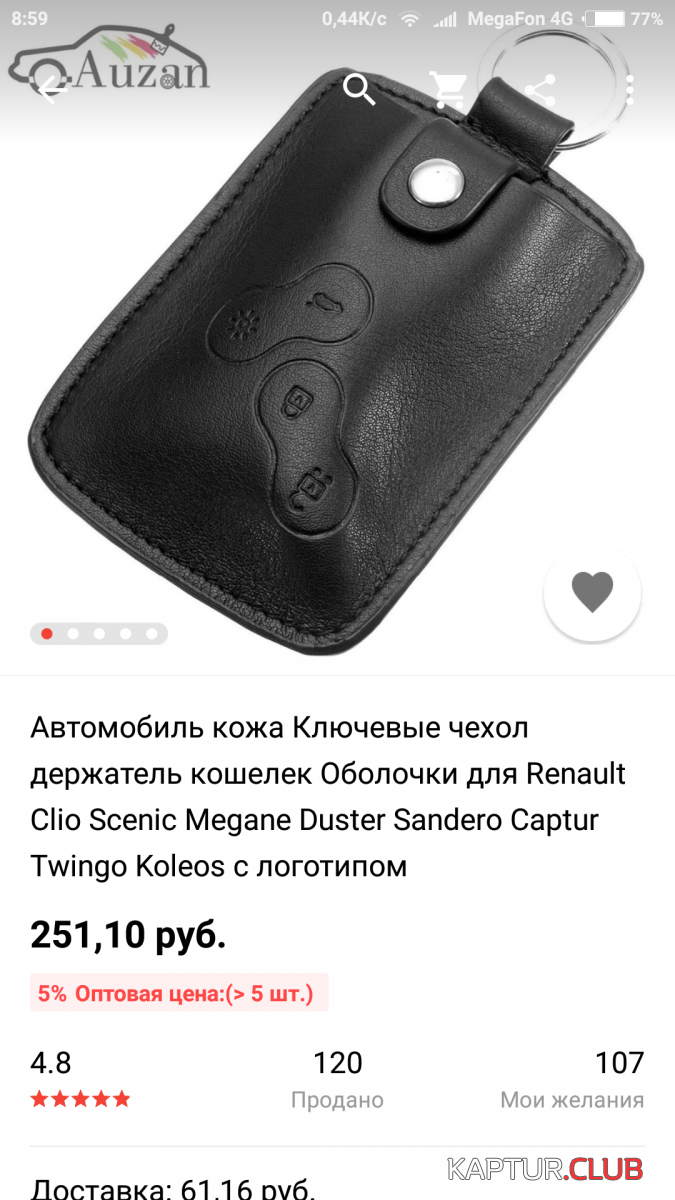Viewport: 675px width, 1200px height.
Task: Open the shopping cart
Action: [449, 89]
